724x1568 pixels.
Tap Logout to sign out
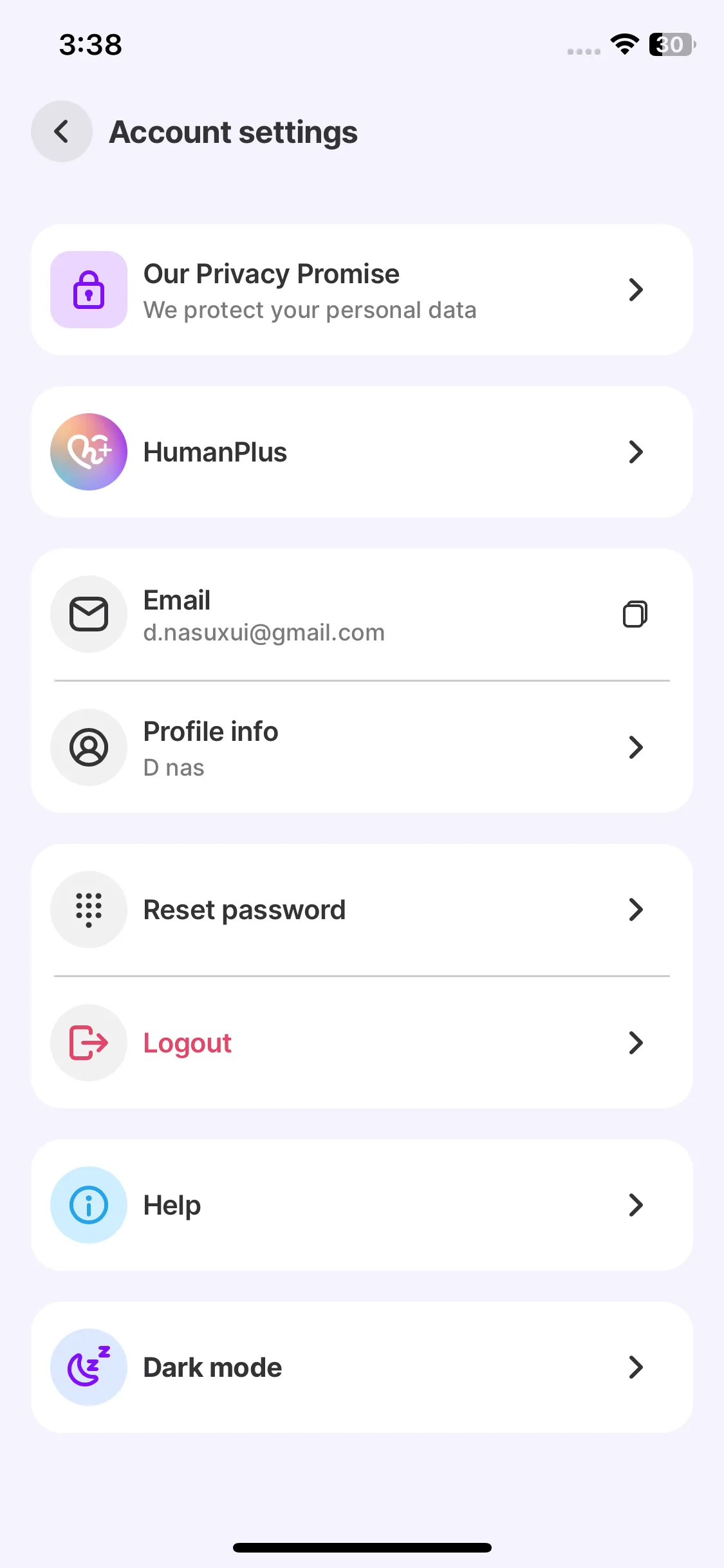362,1043
